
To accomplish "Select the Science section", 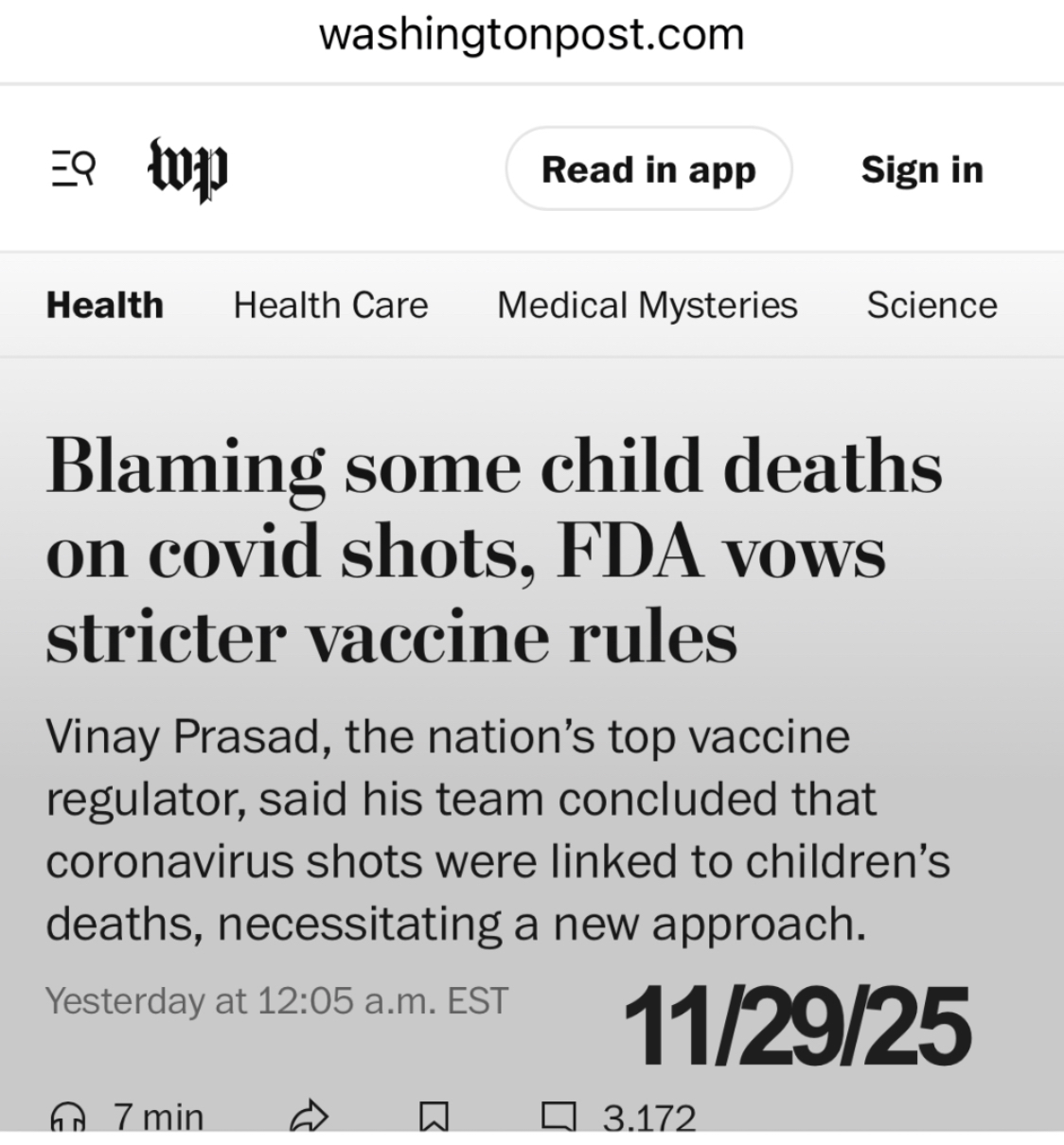I will tap(931, 306).
